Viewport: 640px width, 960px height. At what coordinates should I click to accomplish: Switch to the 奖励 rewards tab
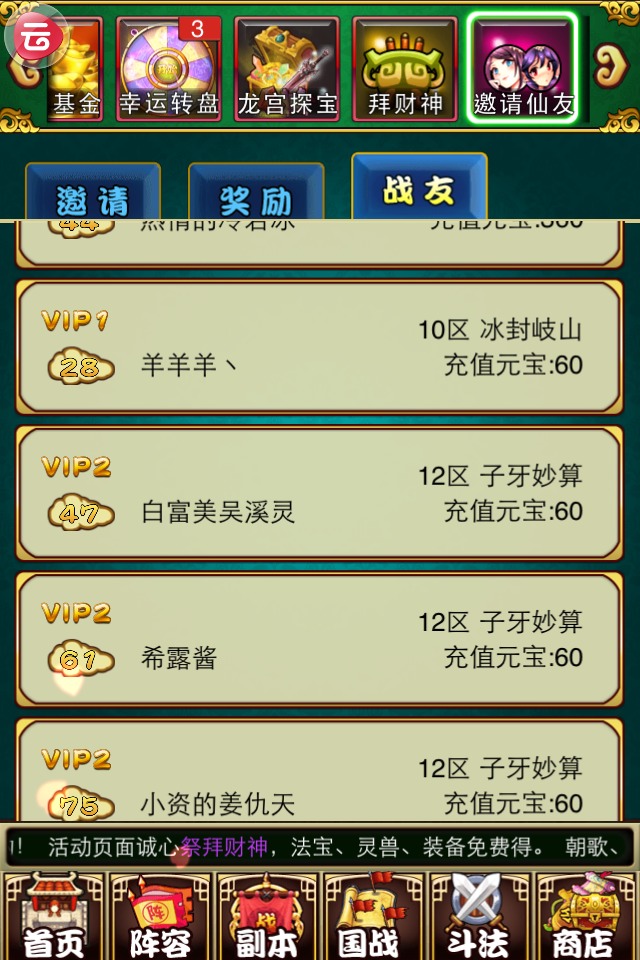point(256,194)
